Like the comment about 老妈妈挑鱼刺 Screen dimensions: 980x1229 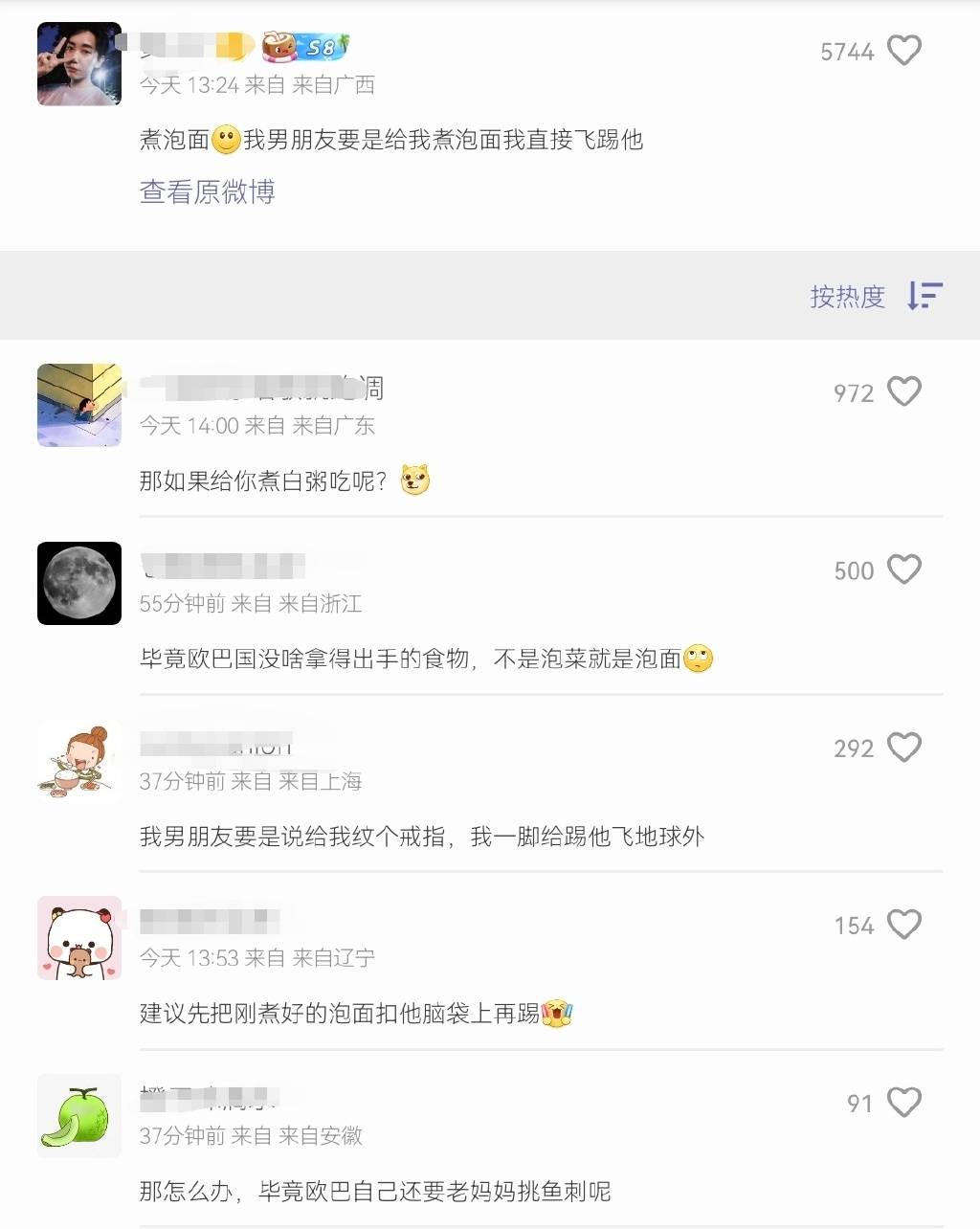[x=903, y=1103]
